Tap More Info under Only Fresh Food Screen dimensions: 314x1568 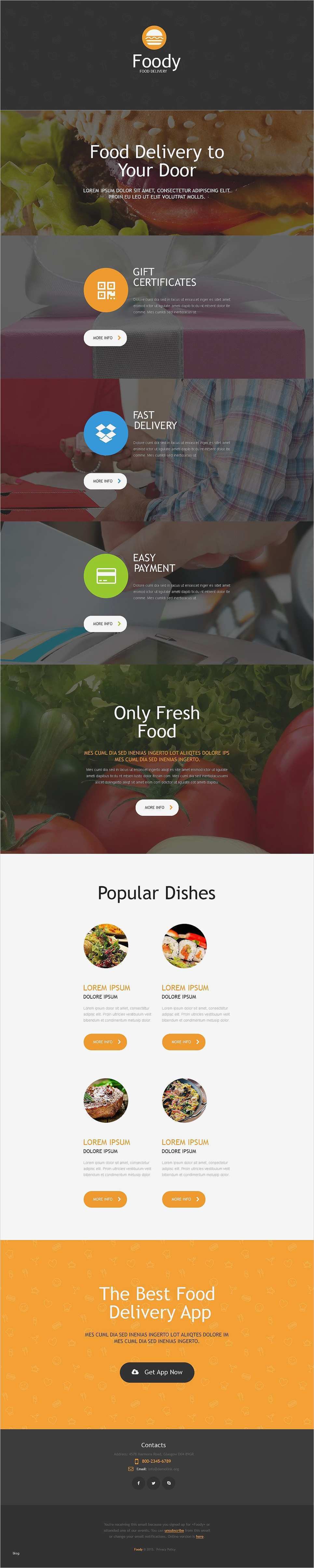(157, 807)
